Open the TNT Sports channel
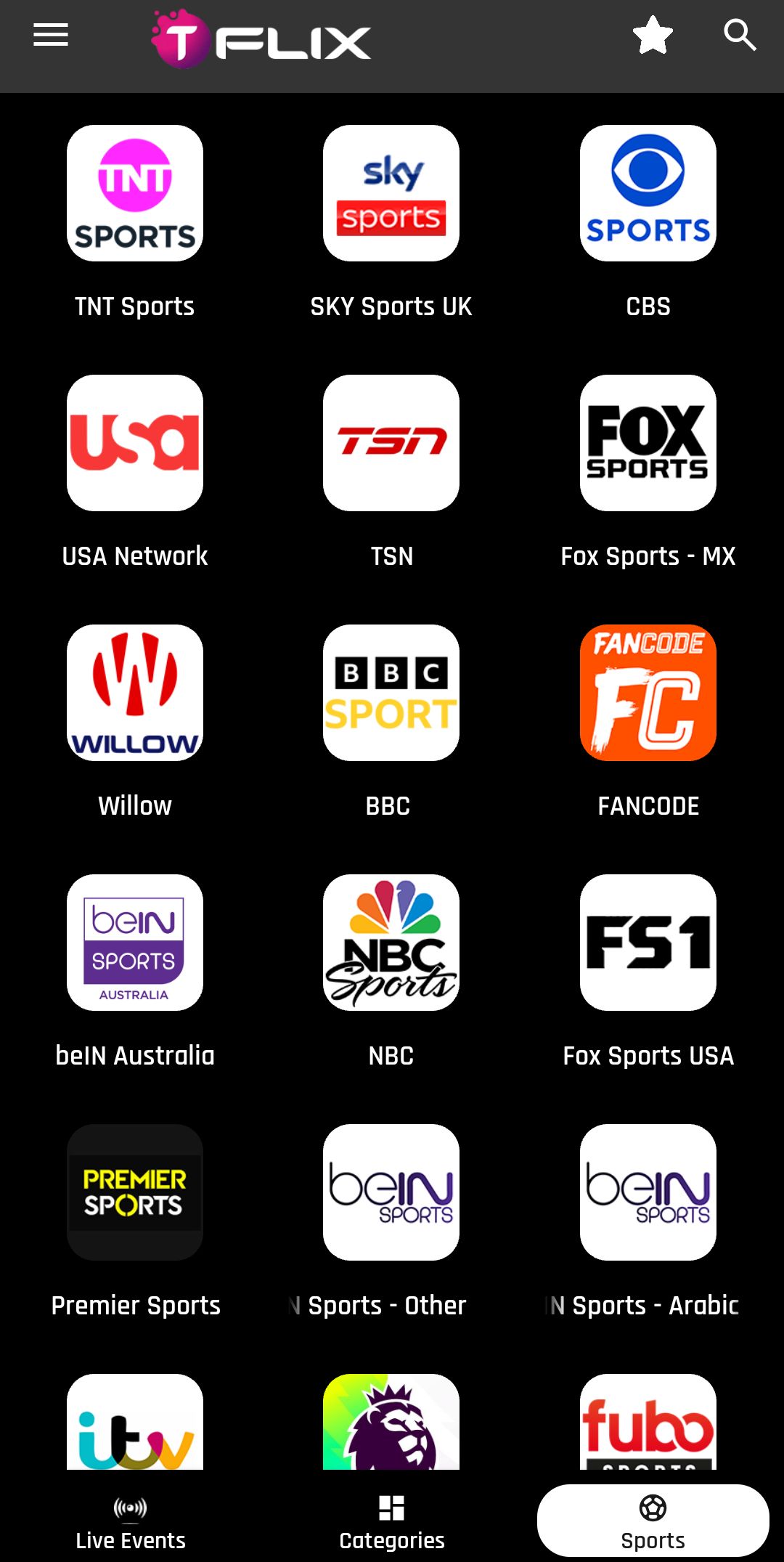 pyautogui.click(x=135, y=192)
